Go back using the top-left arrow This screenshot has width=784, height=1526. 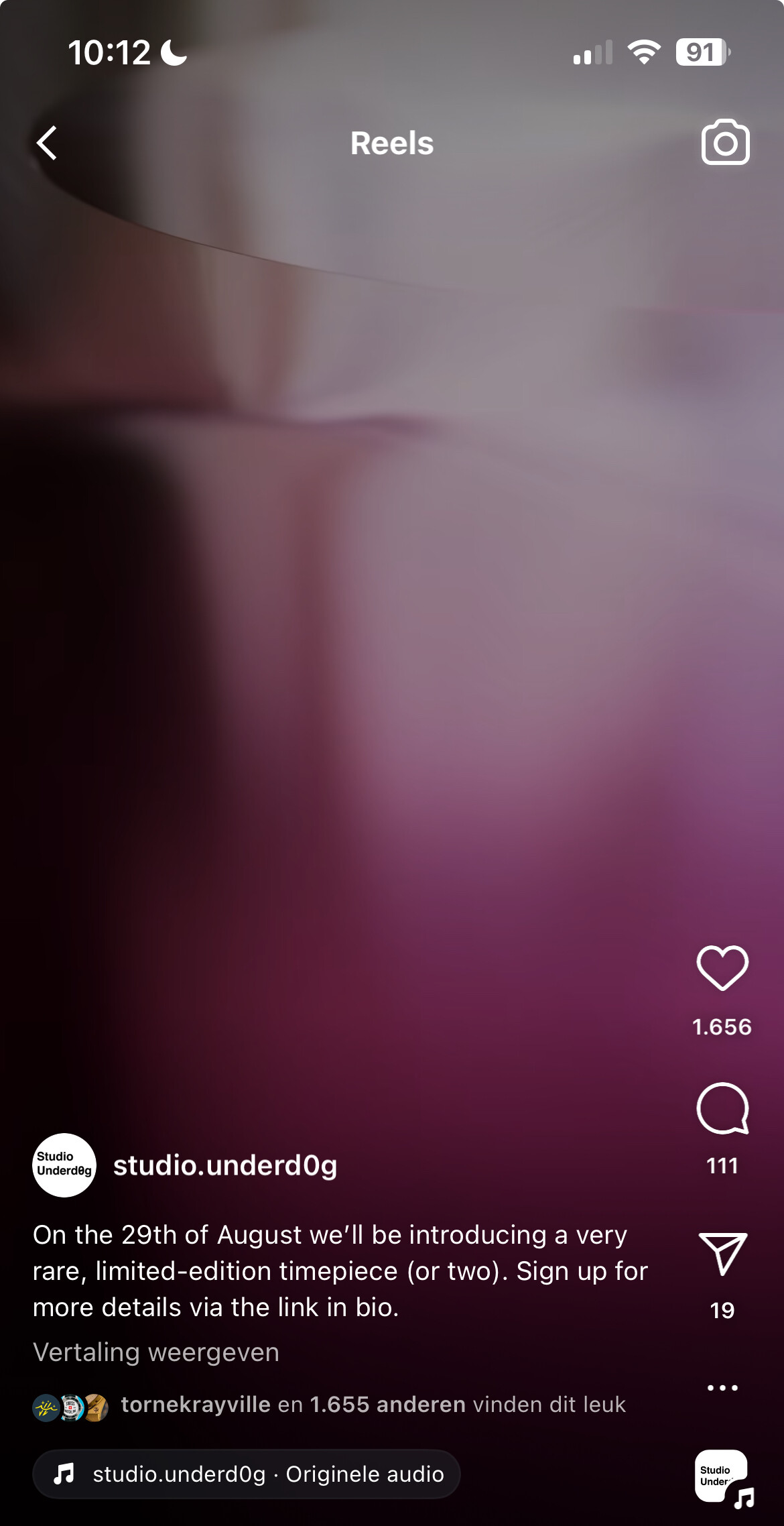point(47,143)
